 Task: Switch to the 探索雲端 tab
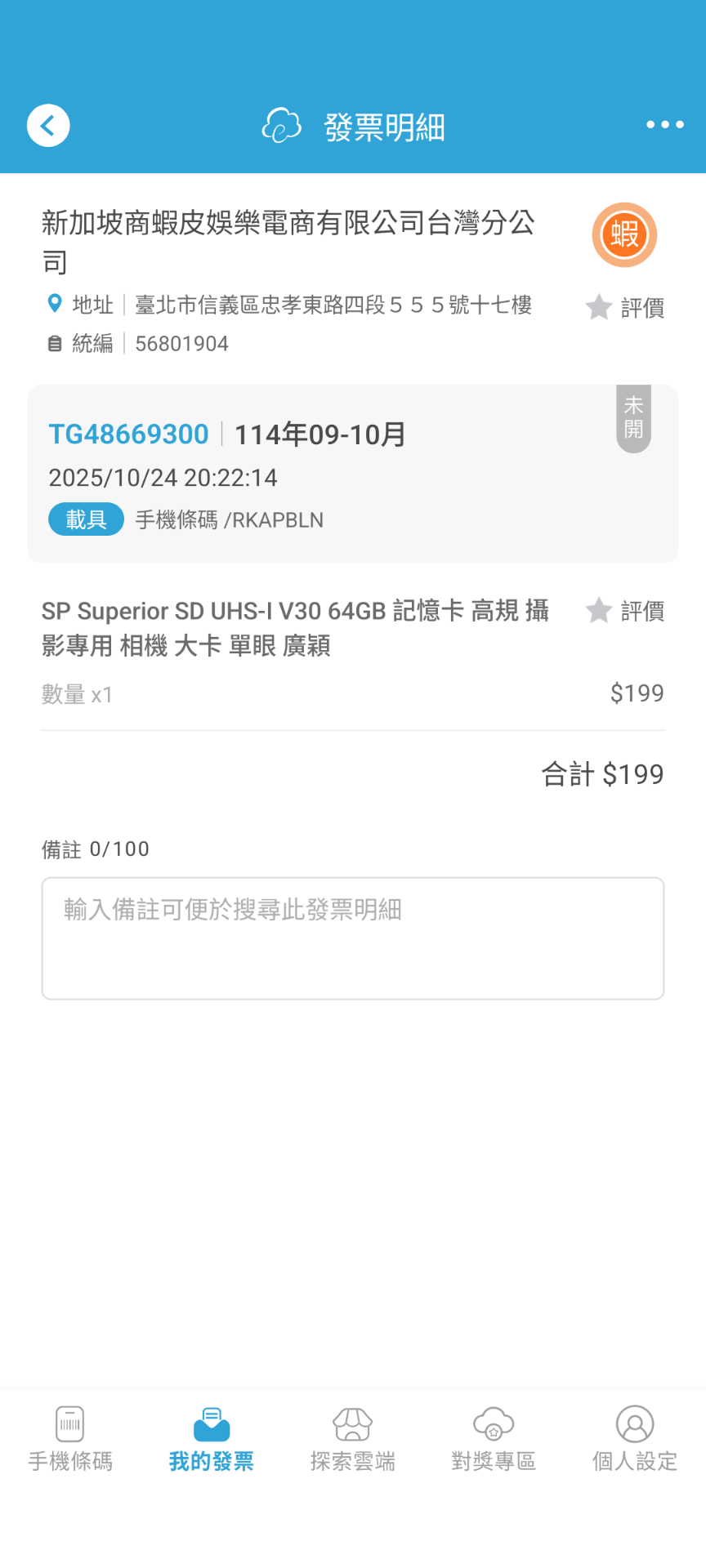click(x=353, y=1440)
